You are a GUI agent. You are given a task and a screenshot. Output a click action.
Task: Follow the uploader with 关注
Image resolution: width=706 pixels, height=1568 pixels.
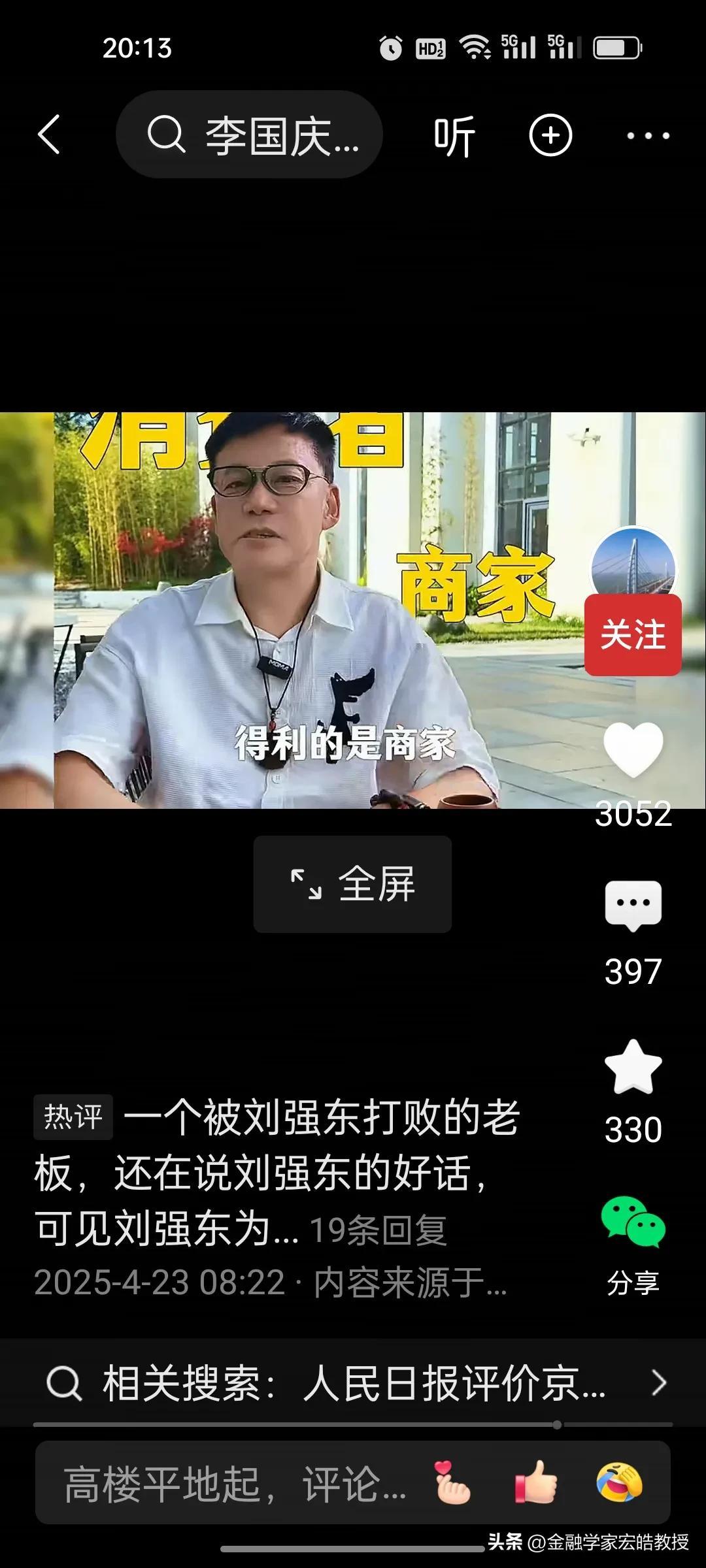[633, 635]
